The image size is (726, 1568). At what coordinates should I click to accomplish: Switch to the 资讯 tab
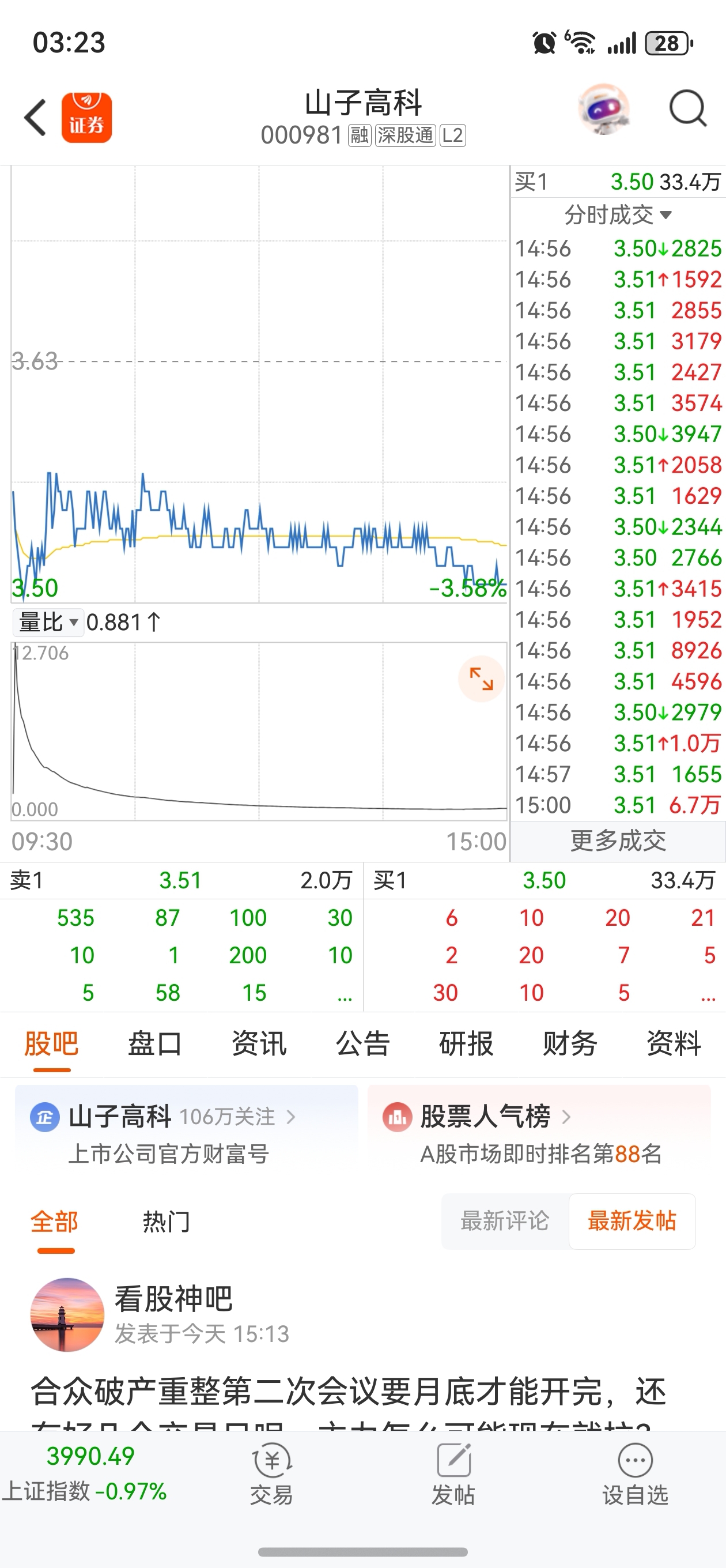tap(259, 1043)
